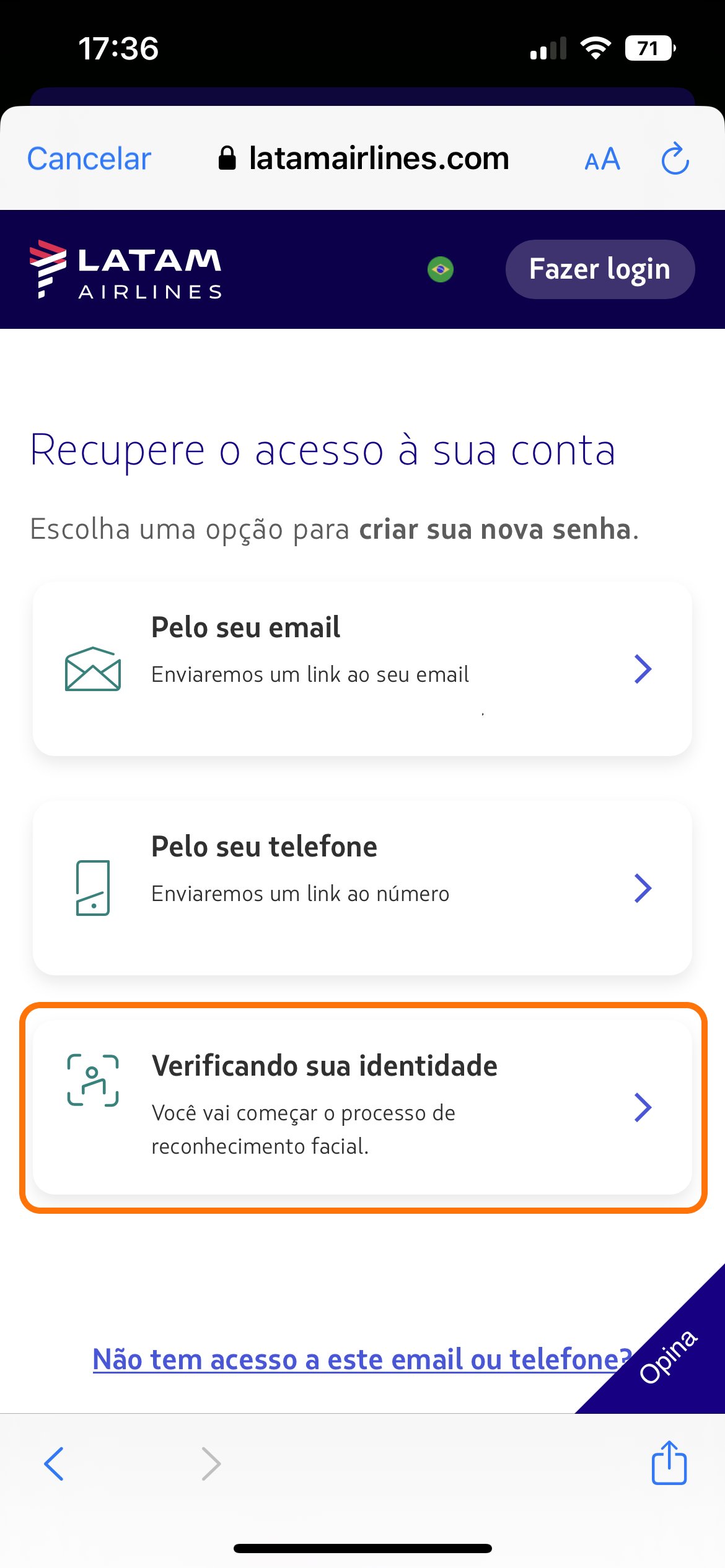
Task: Tap the latamairlines.com address bar
Action: coord(364,159)
